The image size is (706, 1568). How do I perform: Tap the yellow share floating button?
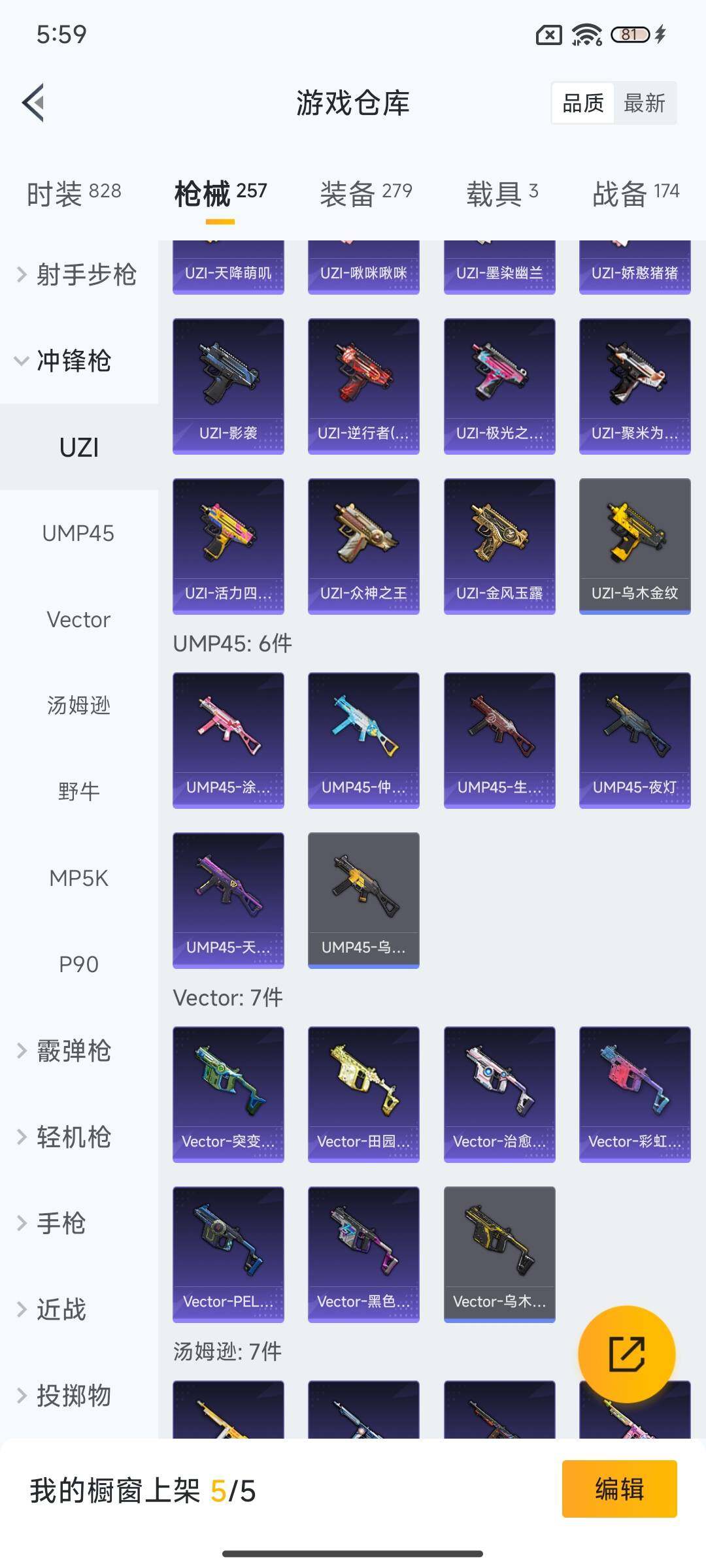[626, 1354]
